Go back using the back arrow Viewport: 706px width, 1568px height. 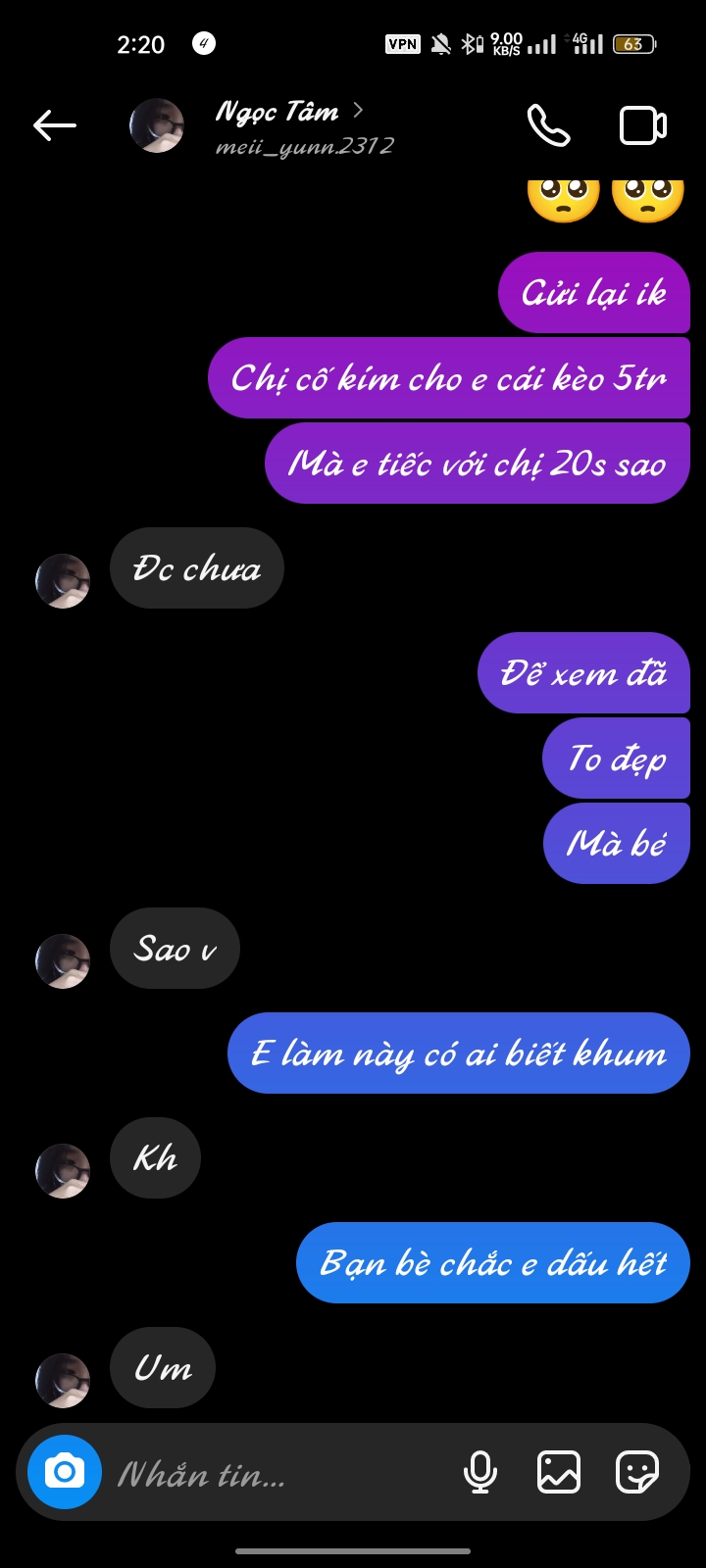(x=55, y=125)
